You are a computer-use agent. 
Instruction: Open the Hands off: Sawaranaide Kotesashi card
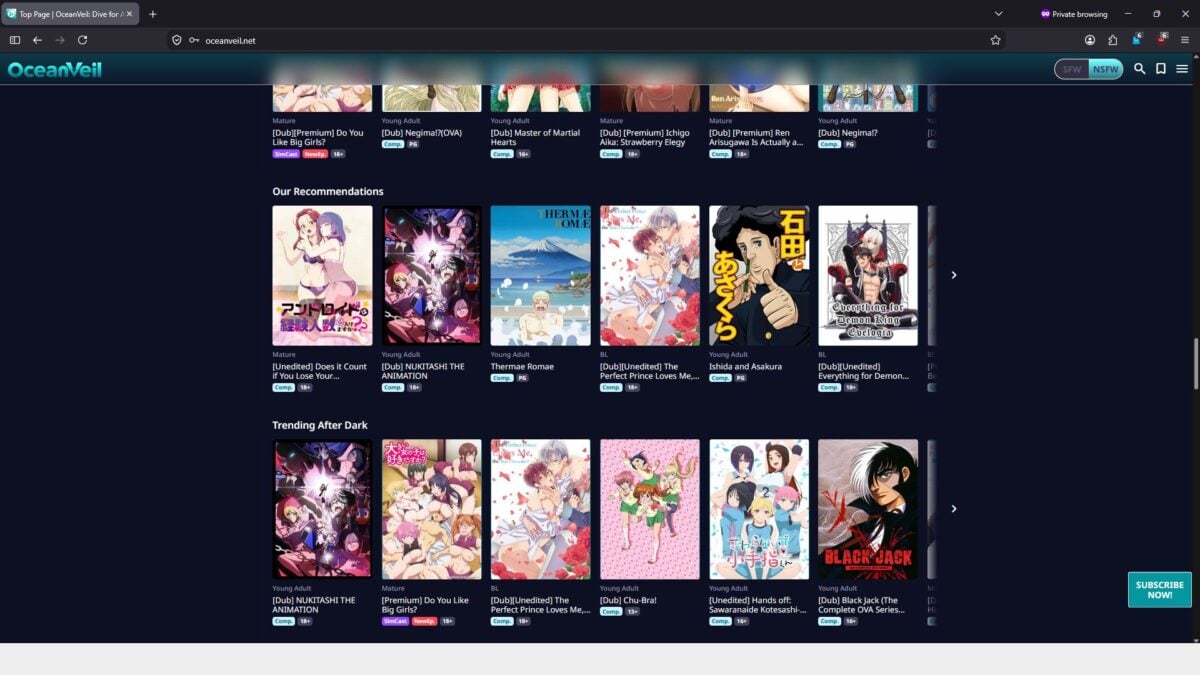point(759,509)
